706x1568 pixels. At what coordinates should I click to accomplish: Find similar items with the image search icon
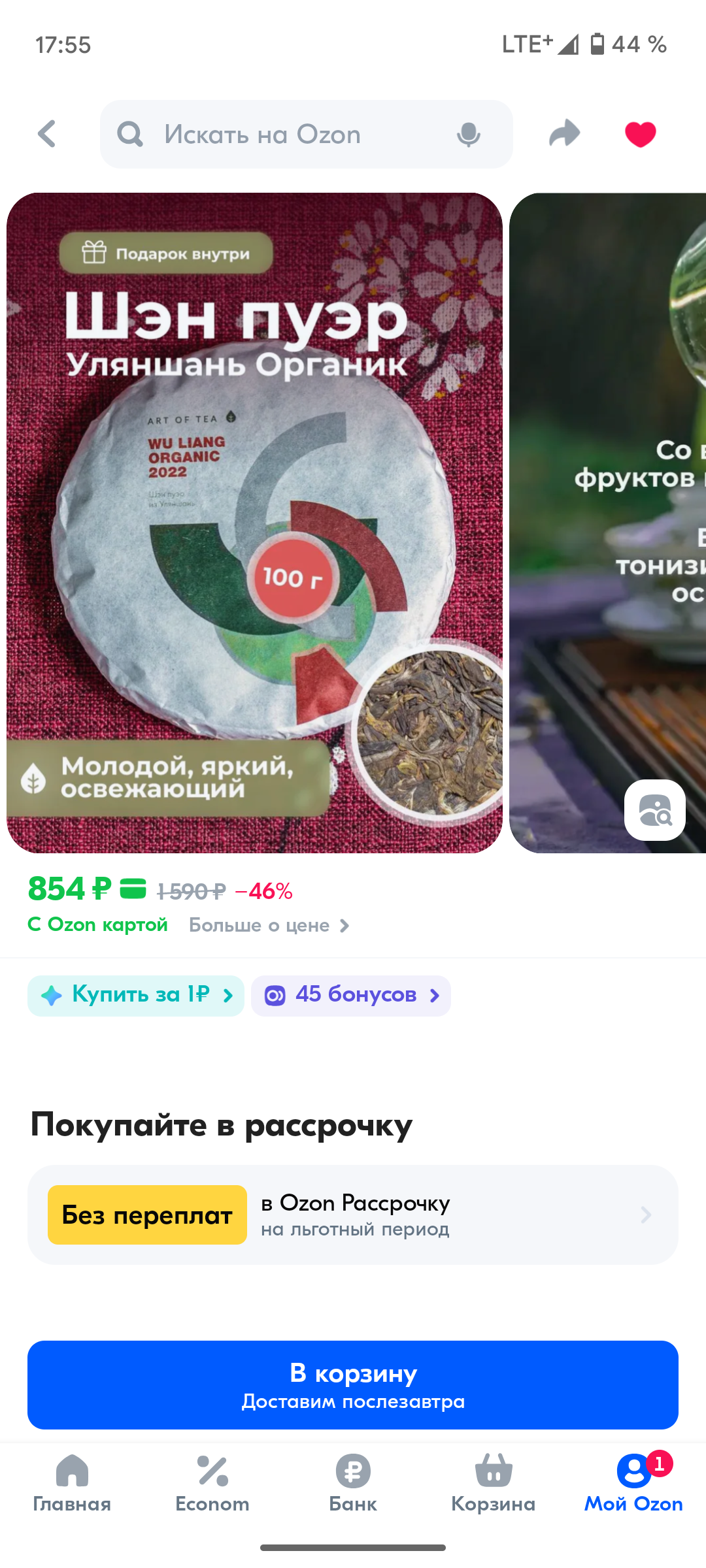pos(654,809)
